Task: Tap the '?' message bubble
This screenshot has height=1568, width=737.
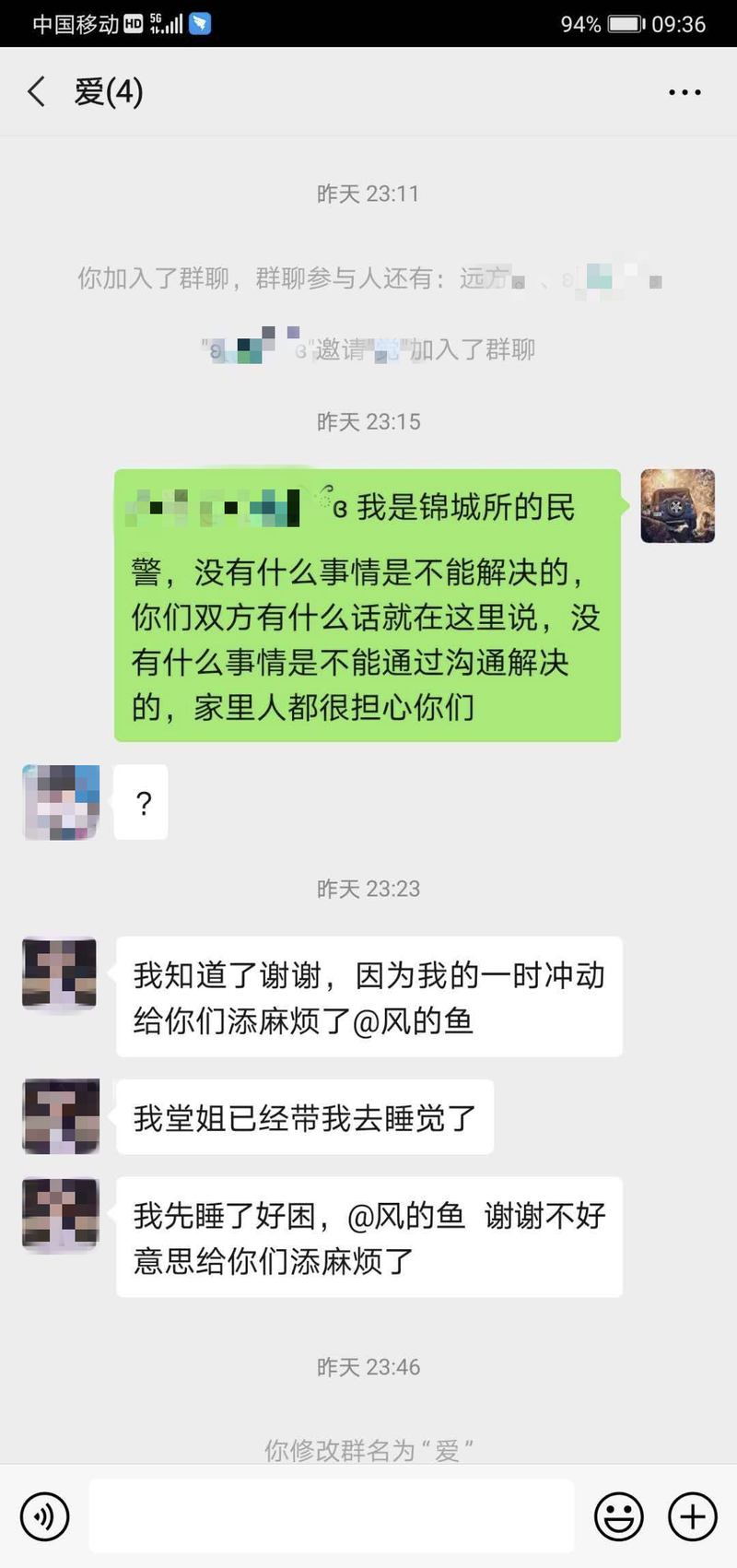Action: 141,803
